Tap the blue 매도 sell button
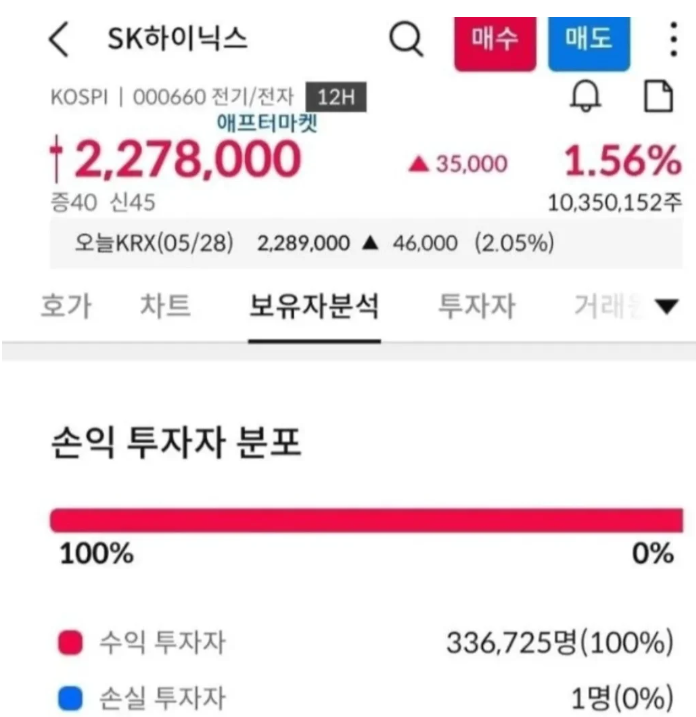 coord(589,43)
